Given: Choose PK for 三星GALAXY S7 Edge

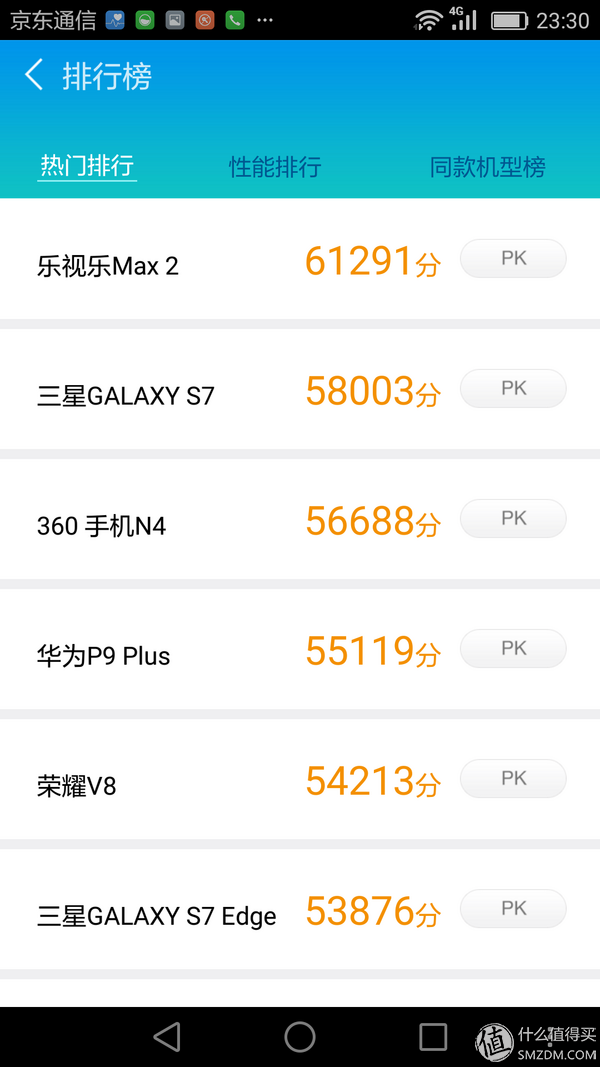Looking at the screenshot, I should 513,908.
